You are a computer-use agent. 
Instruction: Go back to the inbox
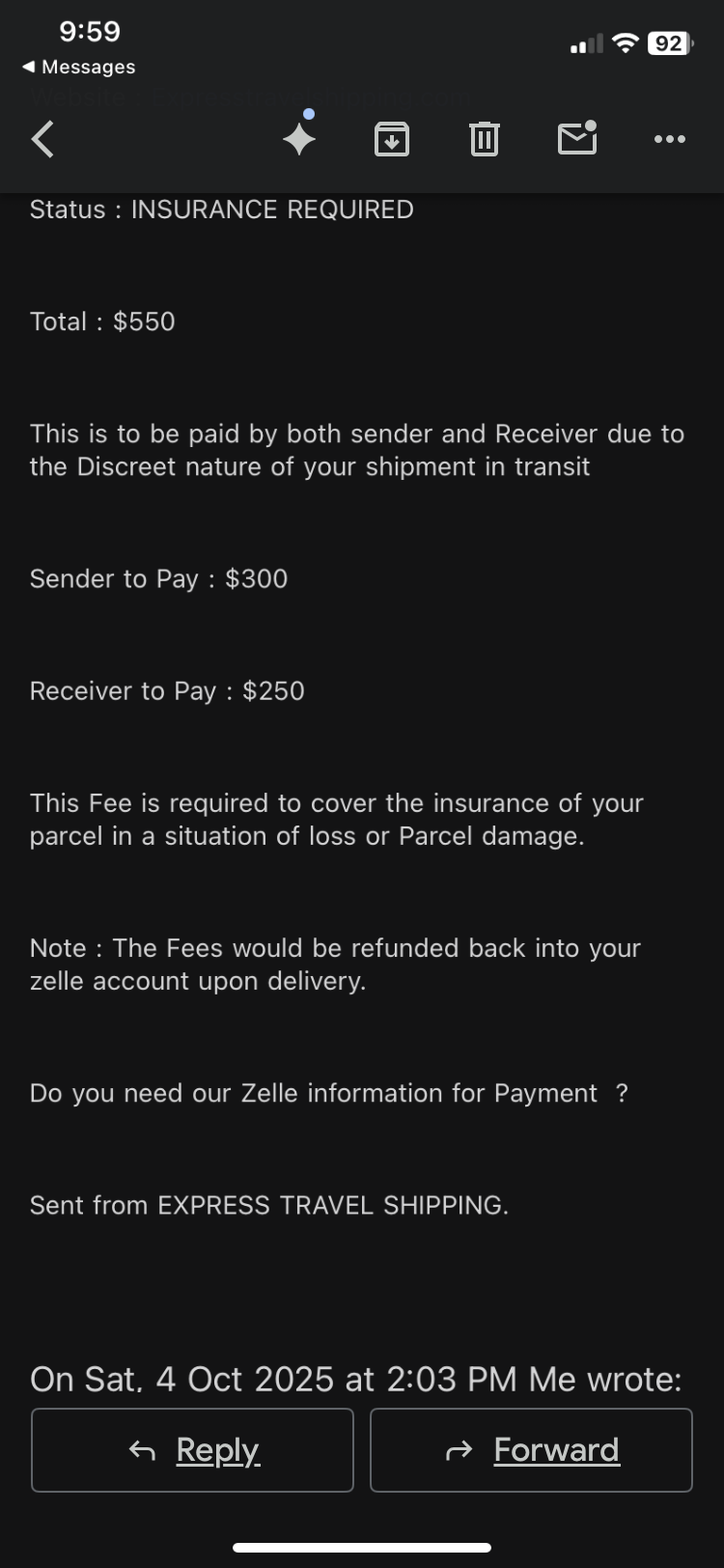tap(43, 139)
